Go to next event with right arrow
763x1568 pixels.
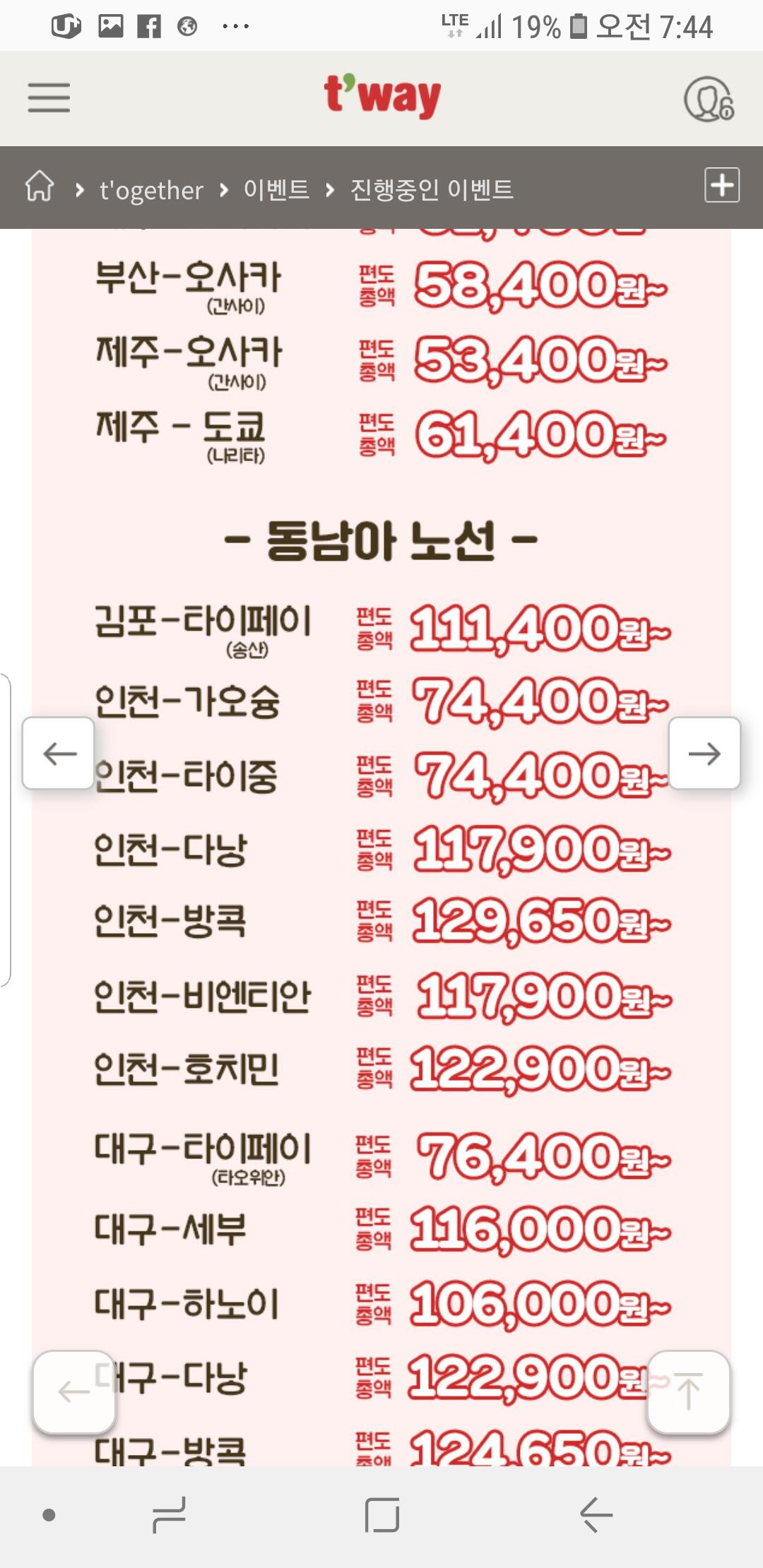point(704,753)
